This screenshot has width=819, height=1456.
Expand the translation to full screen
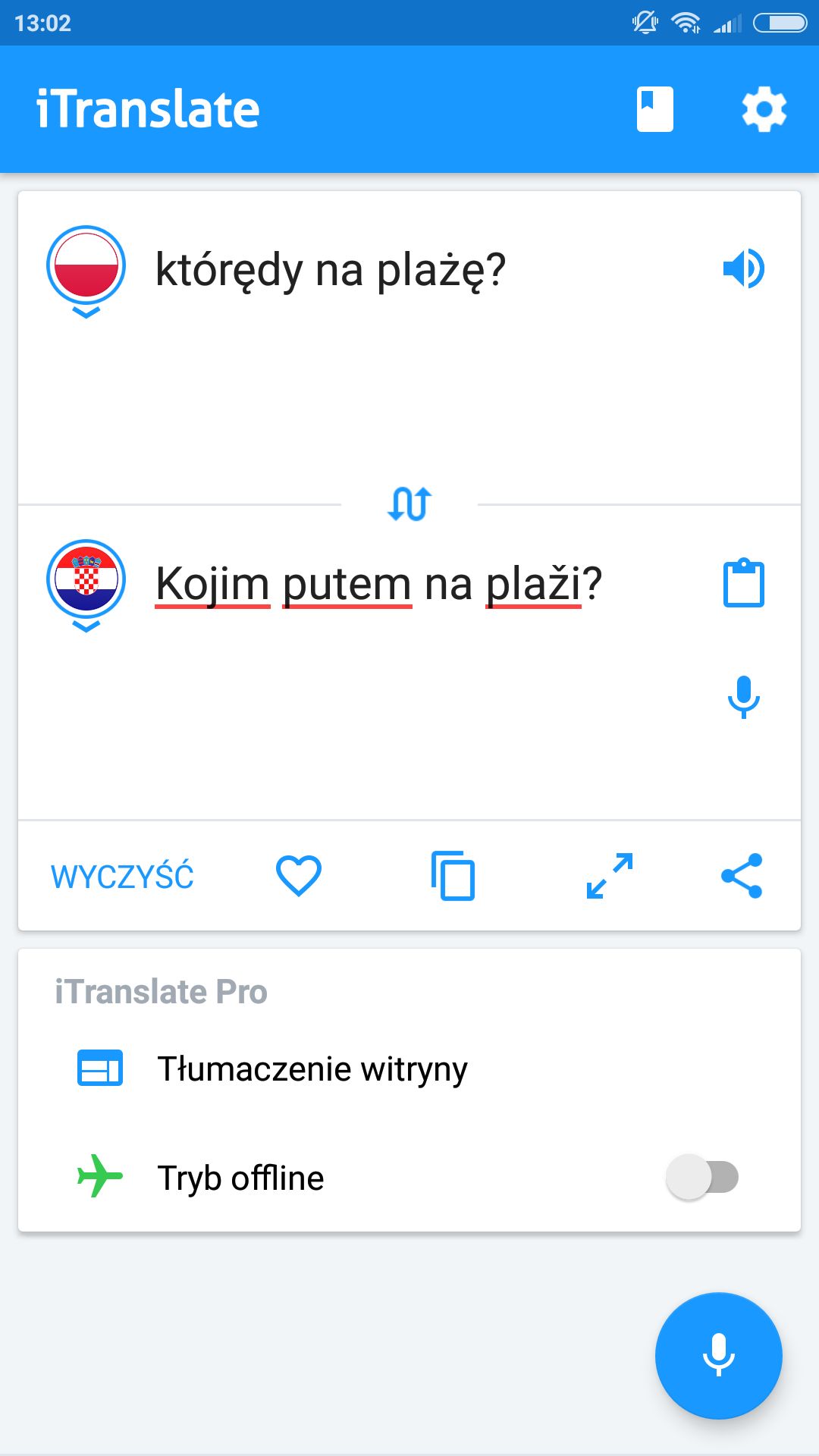tap(610, 876)
